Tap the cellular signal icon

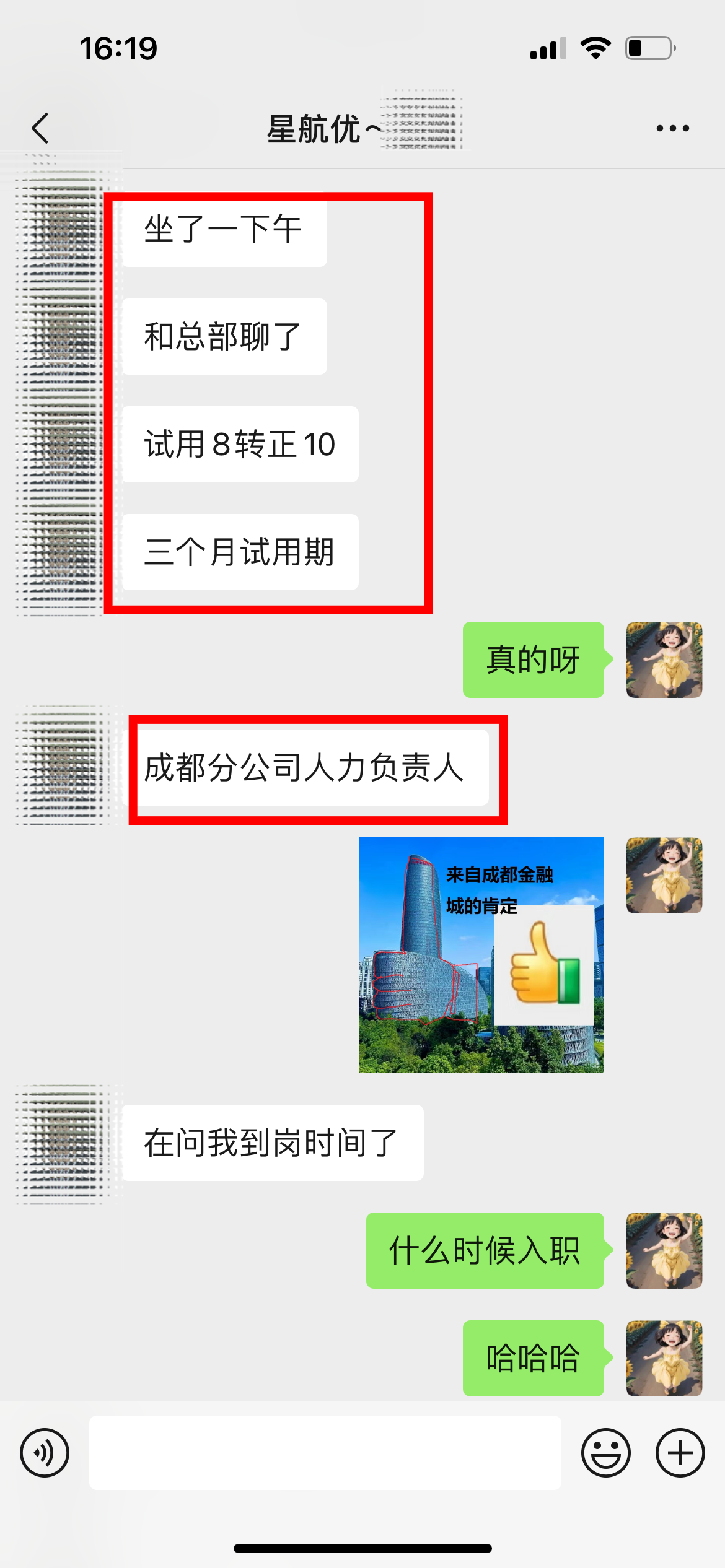point(548,50)
